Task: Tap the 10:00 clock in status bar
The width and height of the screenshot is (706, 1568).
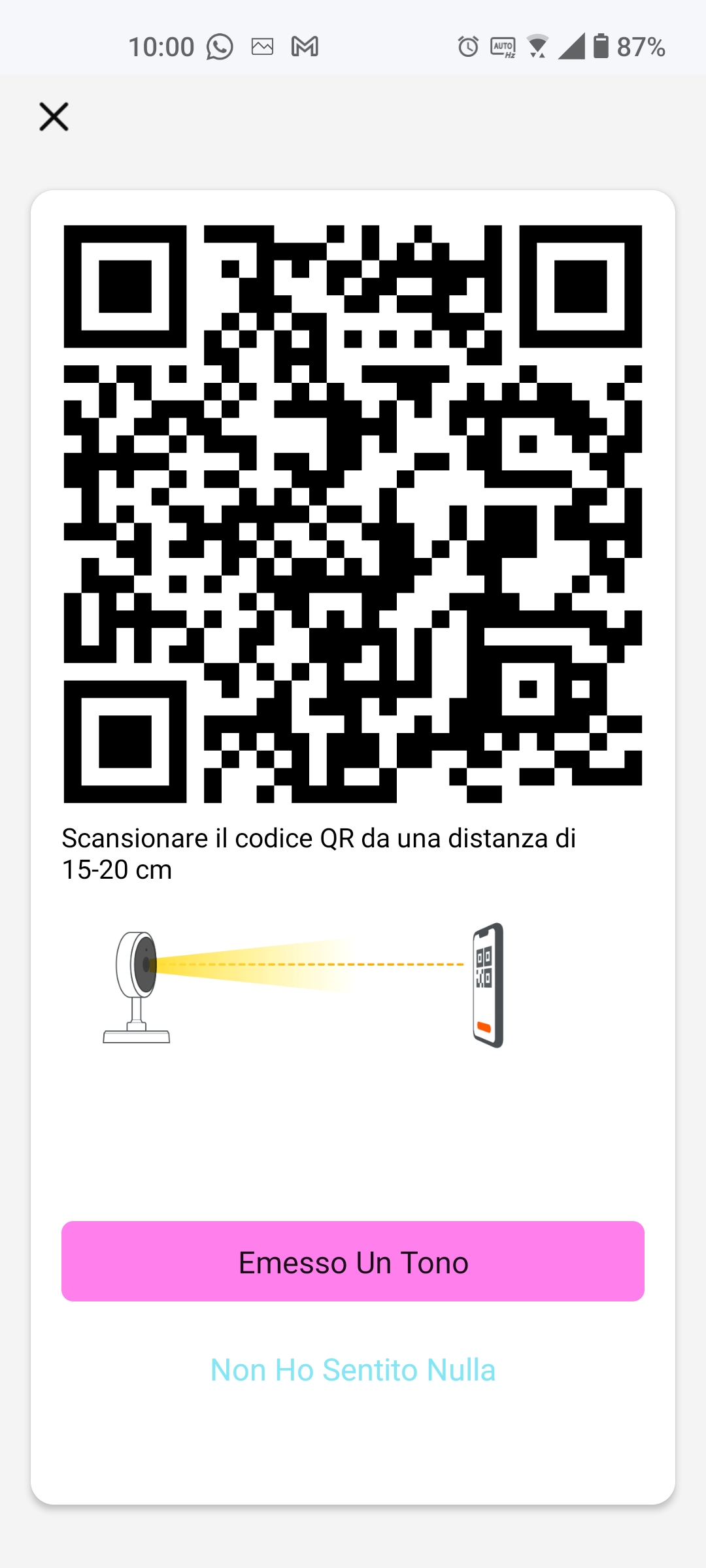Action: pos(161,46)
